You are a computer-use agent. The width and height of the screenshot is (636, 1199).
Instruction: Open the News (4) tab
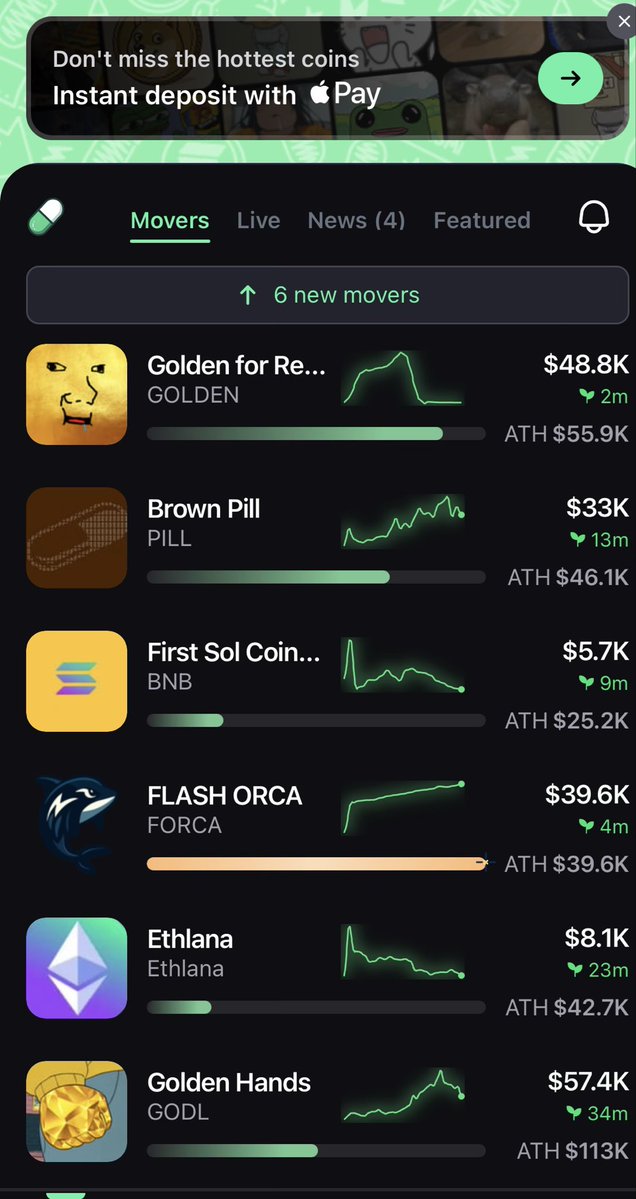pos(356,220)
